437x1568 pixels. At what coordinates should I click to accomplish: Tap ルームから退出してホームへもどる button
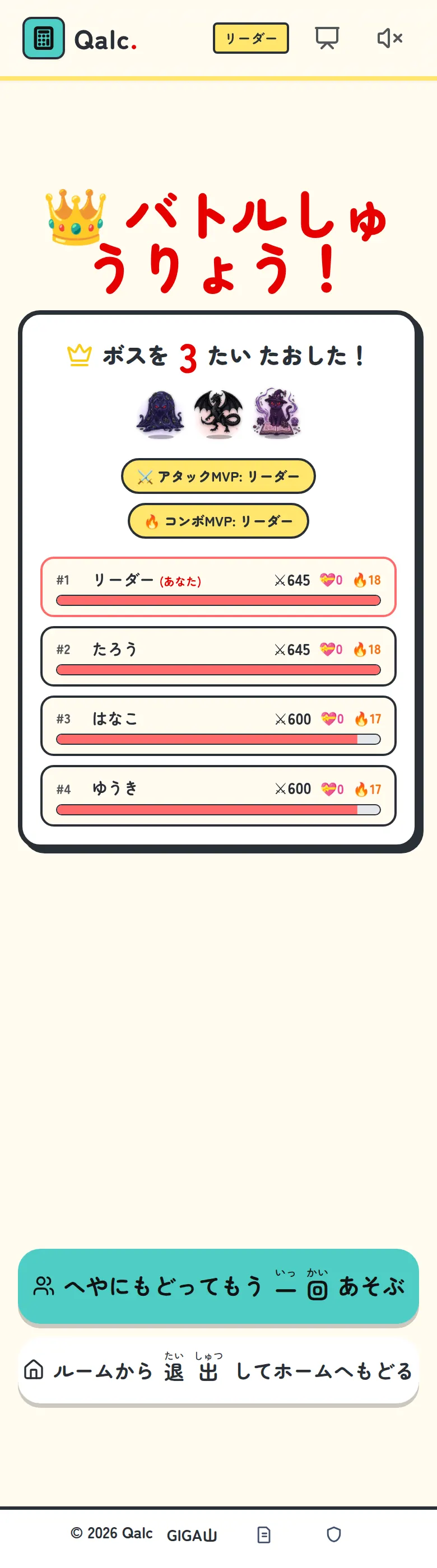(x=218, y=1371)
